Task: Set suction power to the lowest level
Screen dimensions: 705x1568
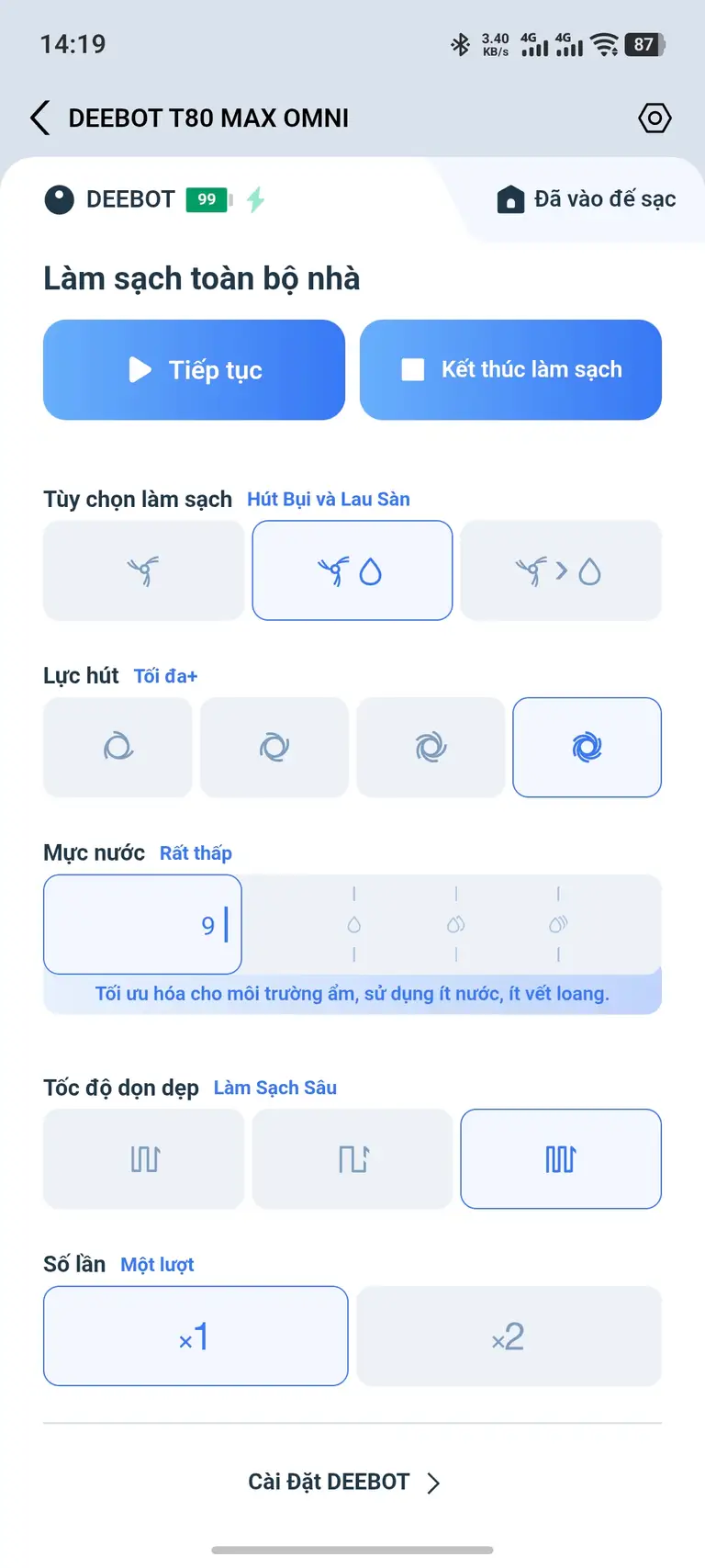Action: tap(117, 747)
